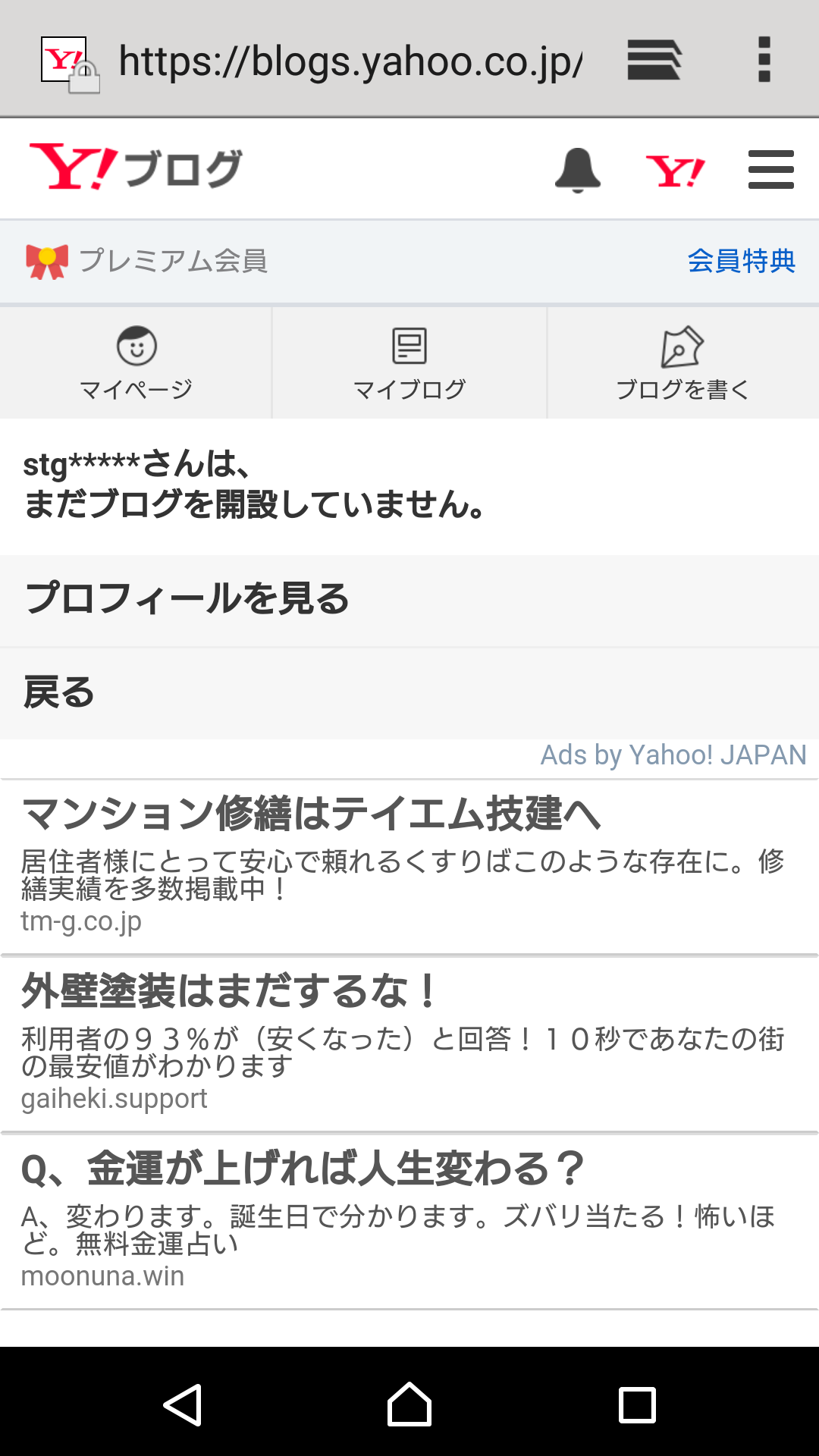Open the hamburger menu
Screen dimensions: 819x1456
[x=770, y=170]
